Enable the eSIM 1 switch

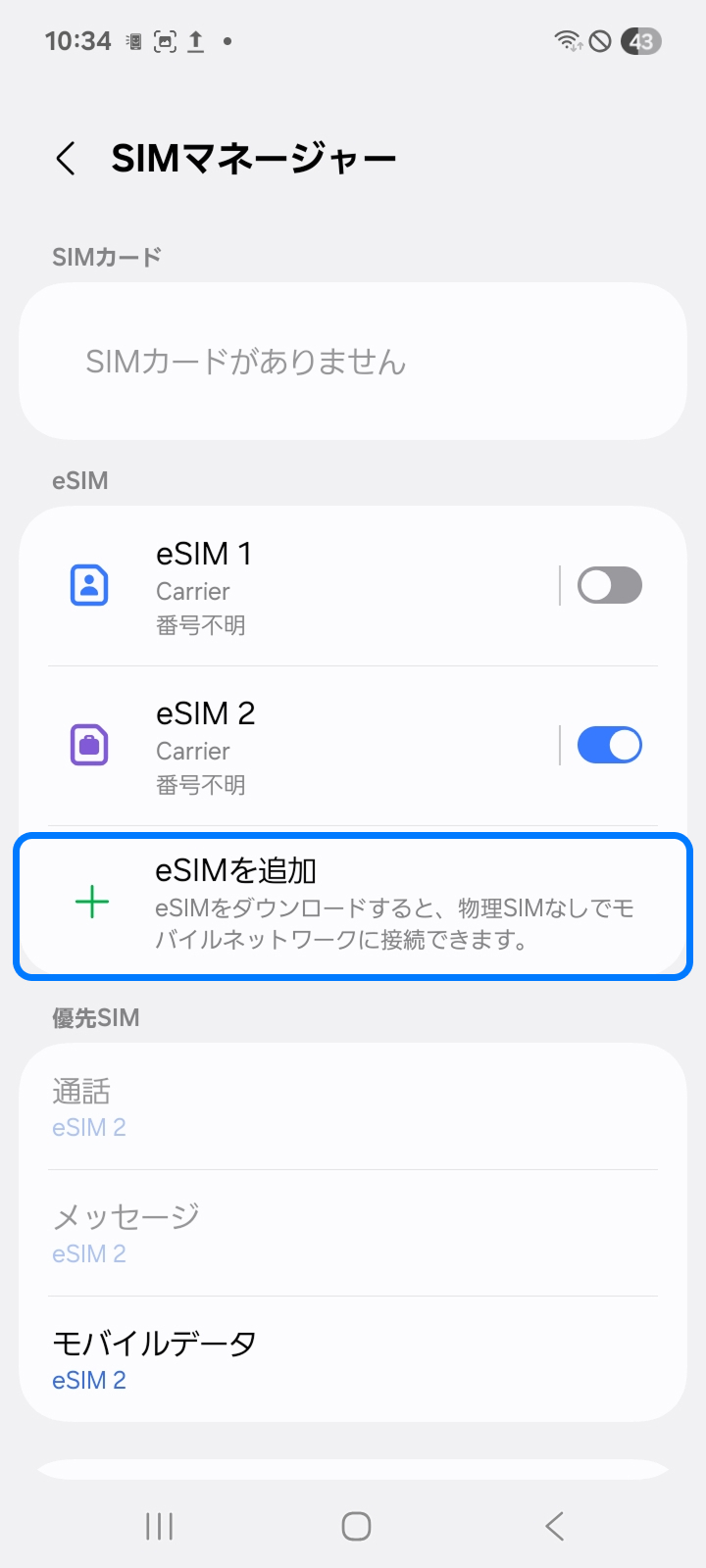click(x=609, y=586)
